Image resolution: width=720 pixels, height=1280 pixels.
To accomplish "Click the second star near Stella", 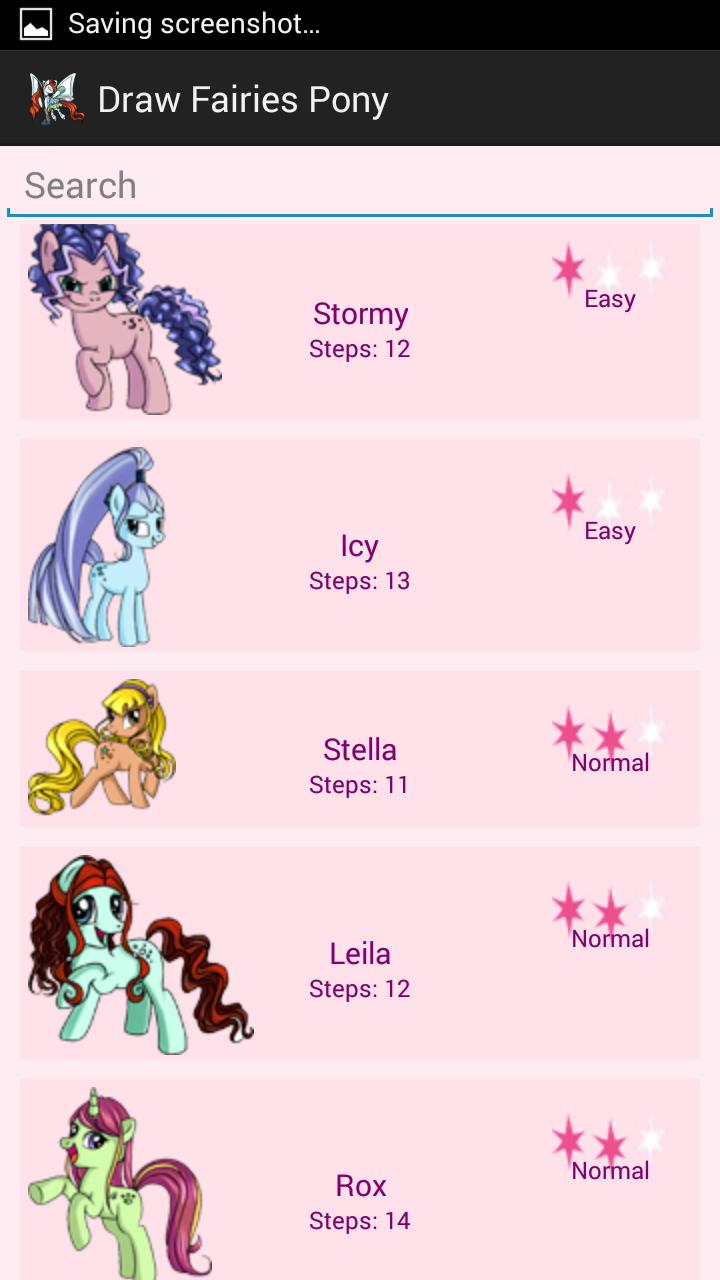I will click(610, 732).
